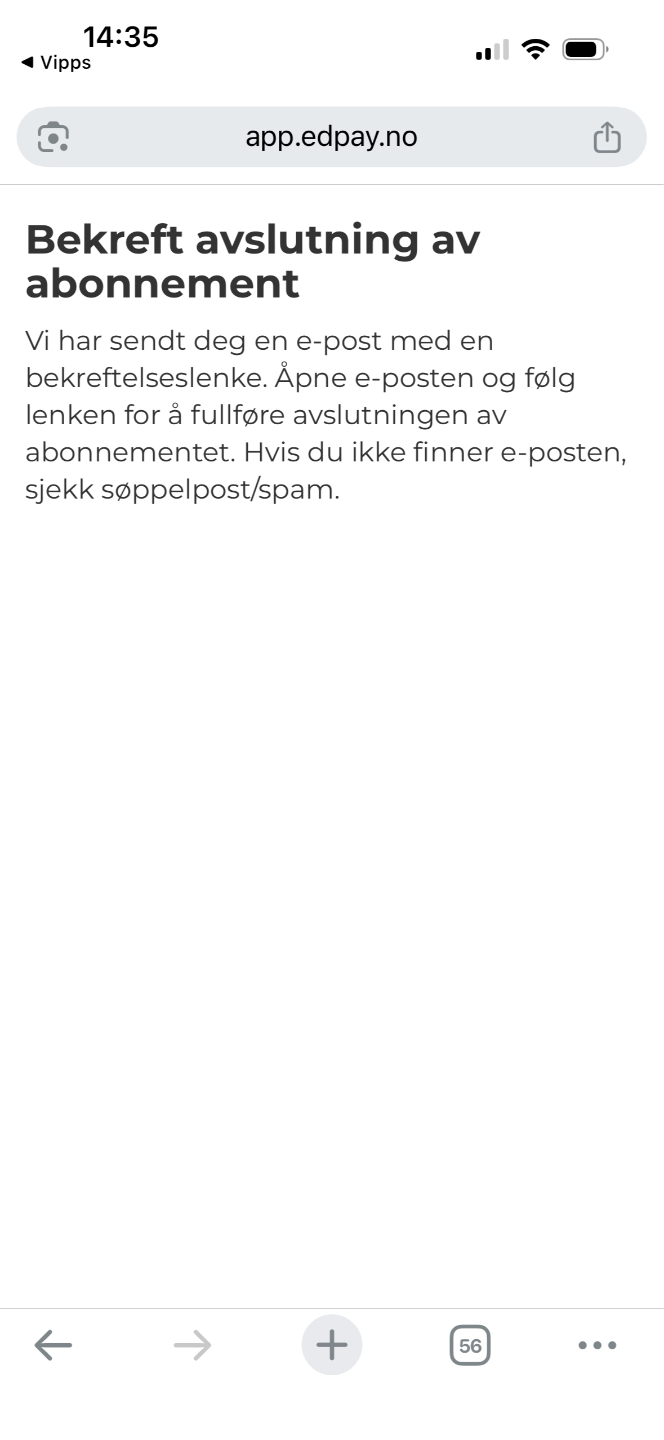Viewport: 664px width, 1440px height.
Task: Tap the app.edpay.no address bar
Action: [331, 137]
